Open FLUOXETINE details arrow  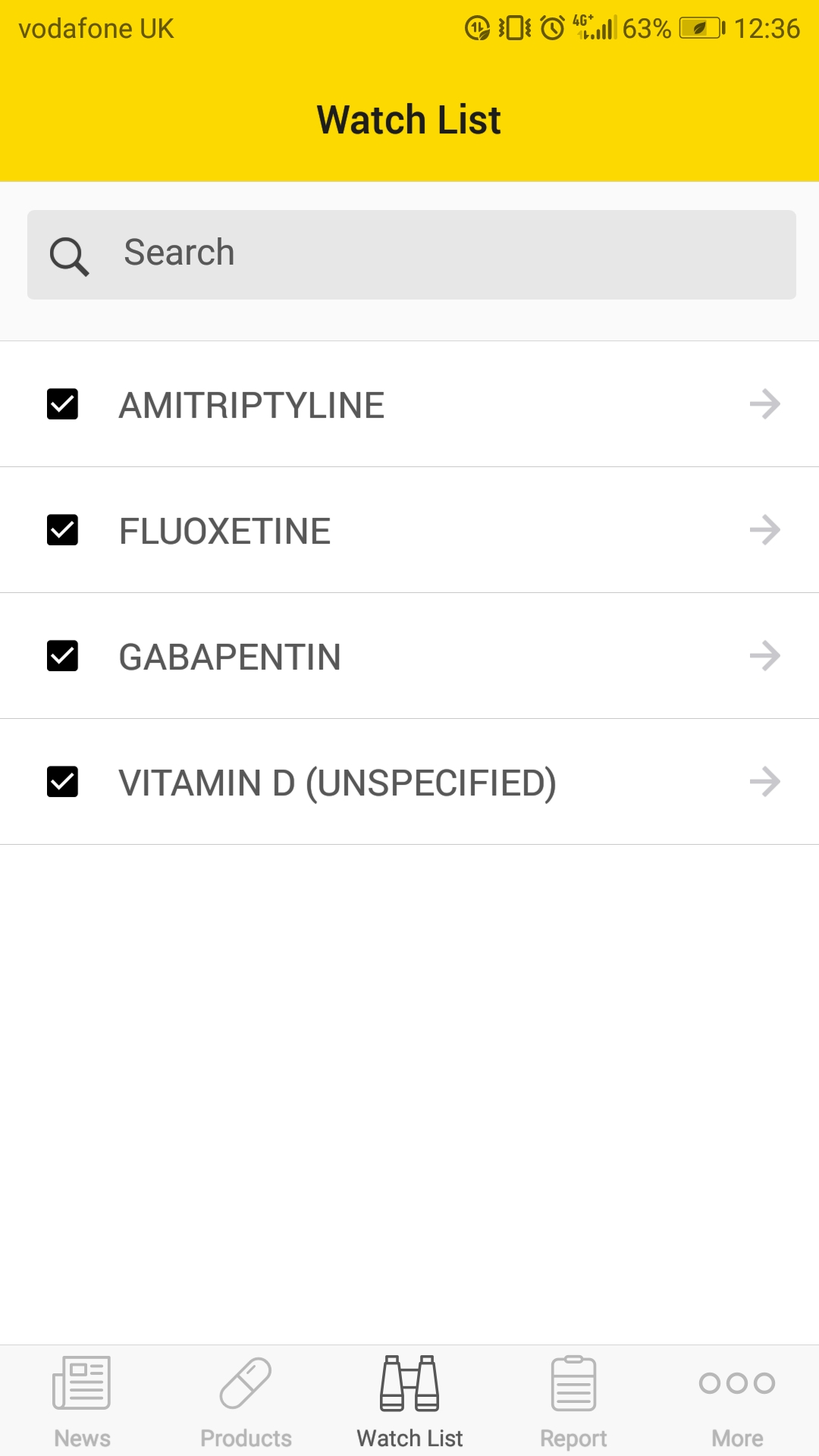click(x=764, y=530)
